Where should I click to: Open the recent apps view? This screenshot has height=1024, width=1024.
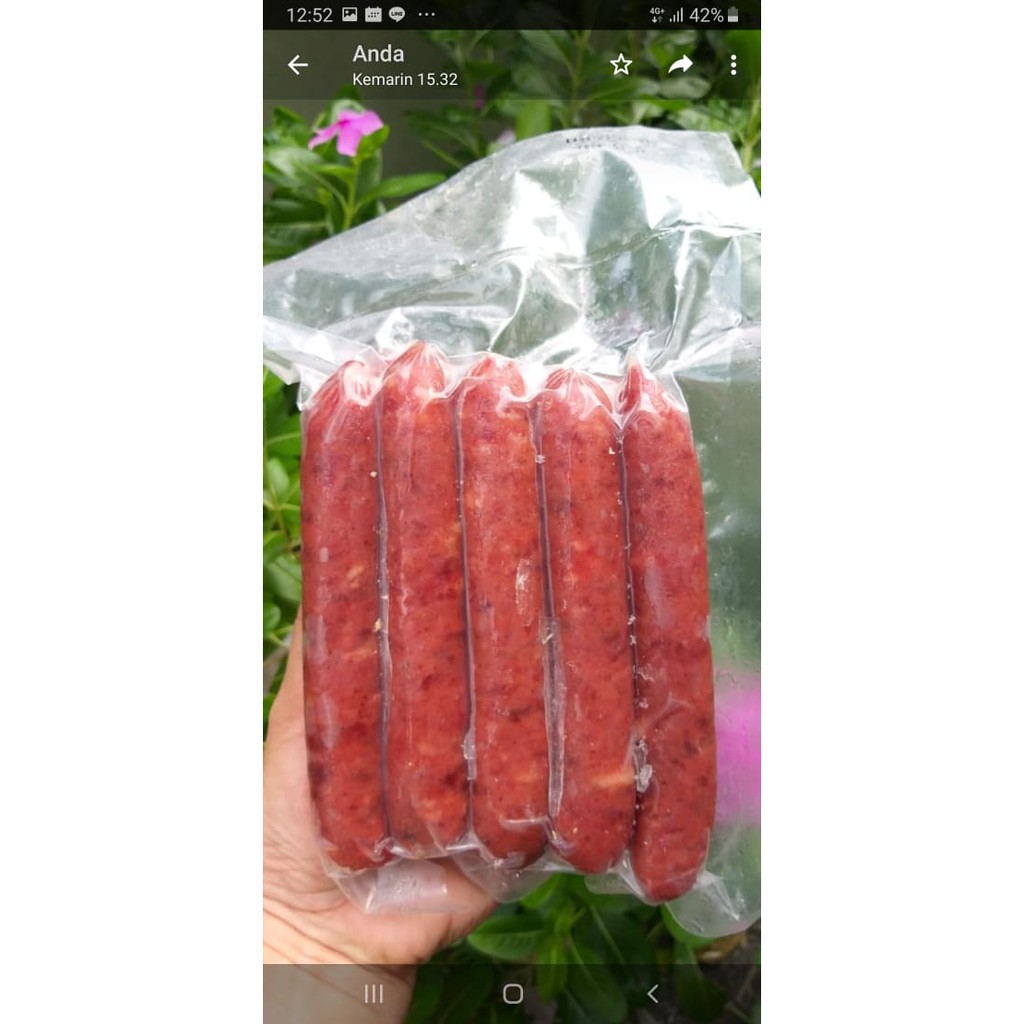click(x=374, y=993)
